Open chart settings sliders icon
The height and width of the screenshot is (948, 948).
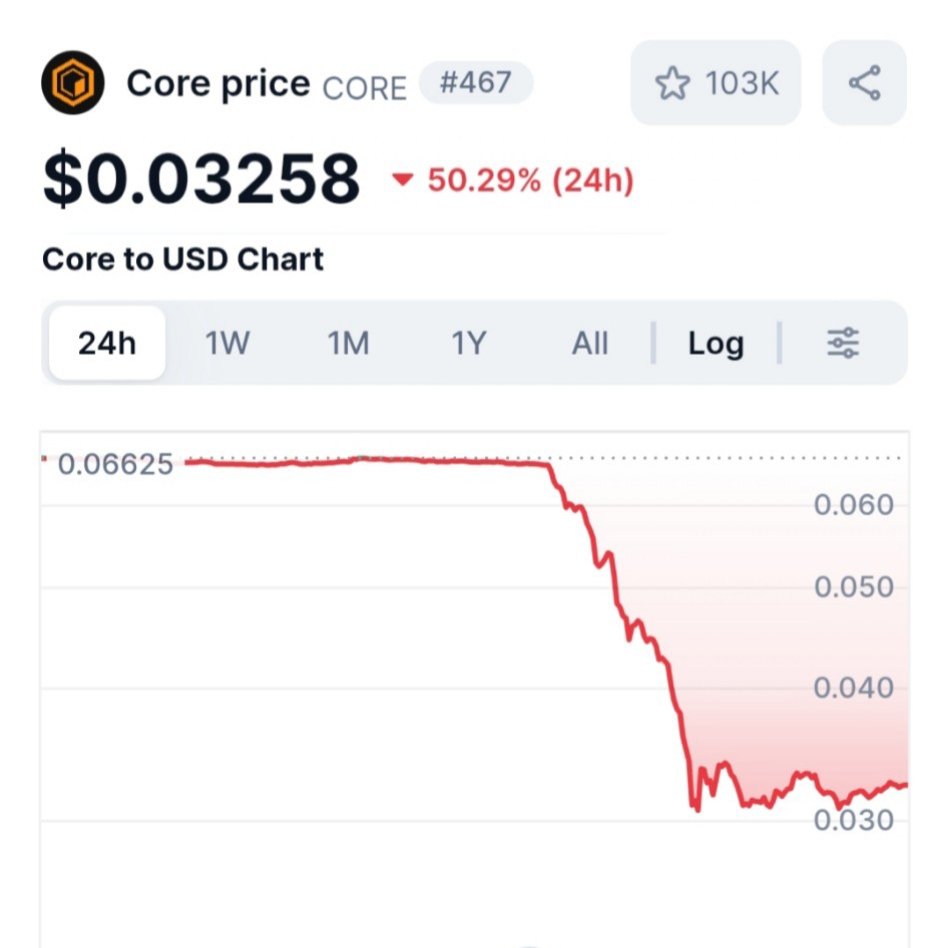point(843,344)
